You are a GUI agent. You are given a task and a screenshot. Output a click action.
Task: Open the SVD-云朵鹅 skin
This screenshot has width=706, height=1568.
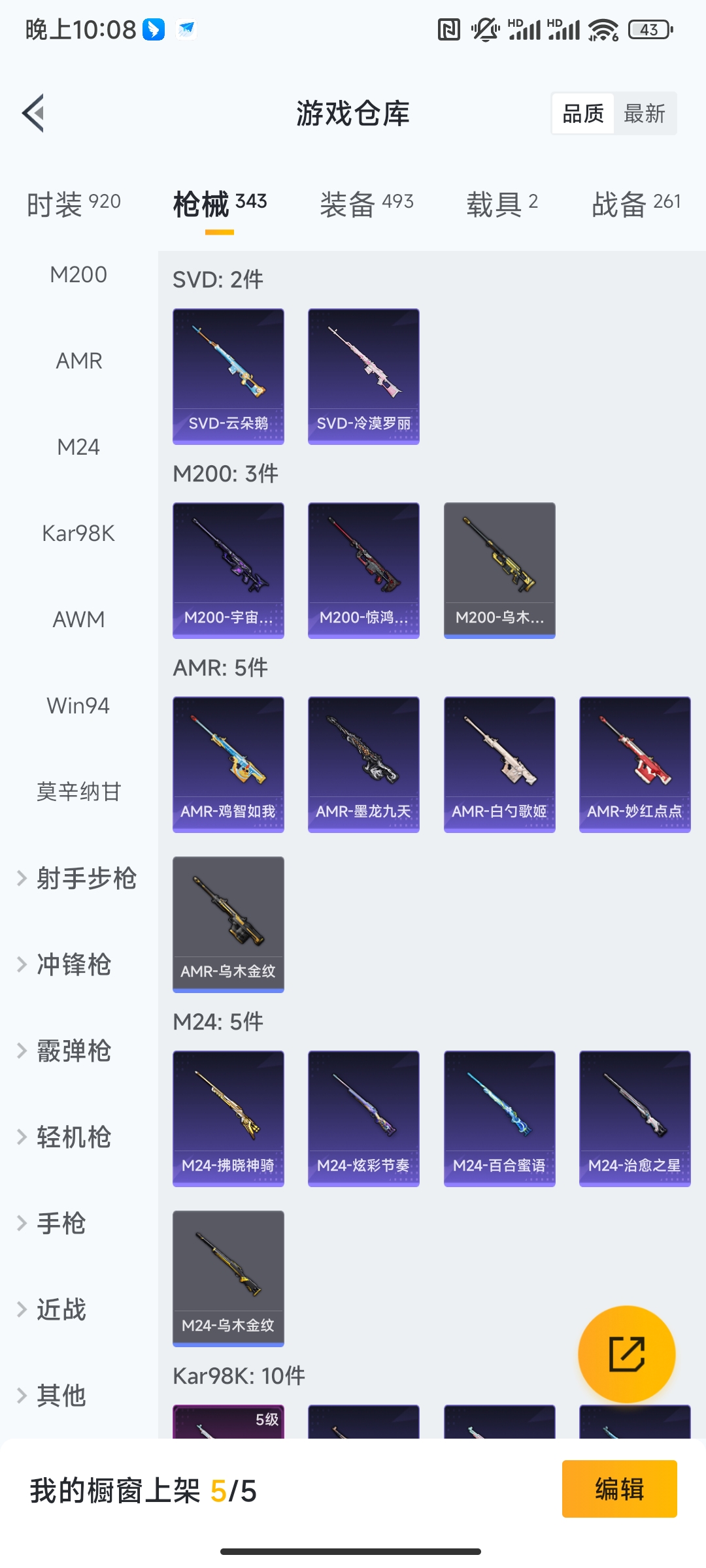pyautogui.click(x=228, y=376)
